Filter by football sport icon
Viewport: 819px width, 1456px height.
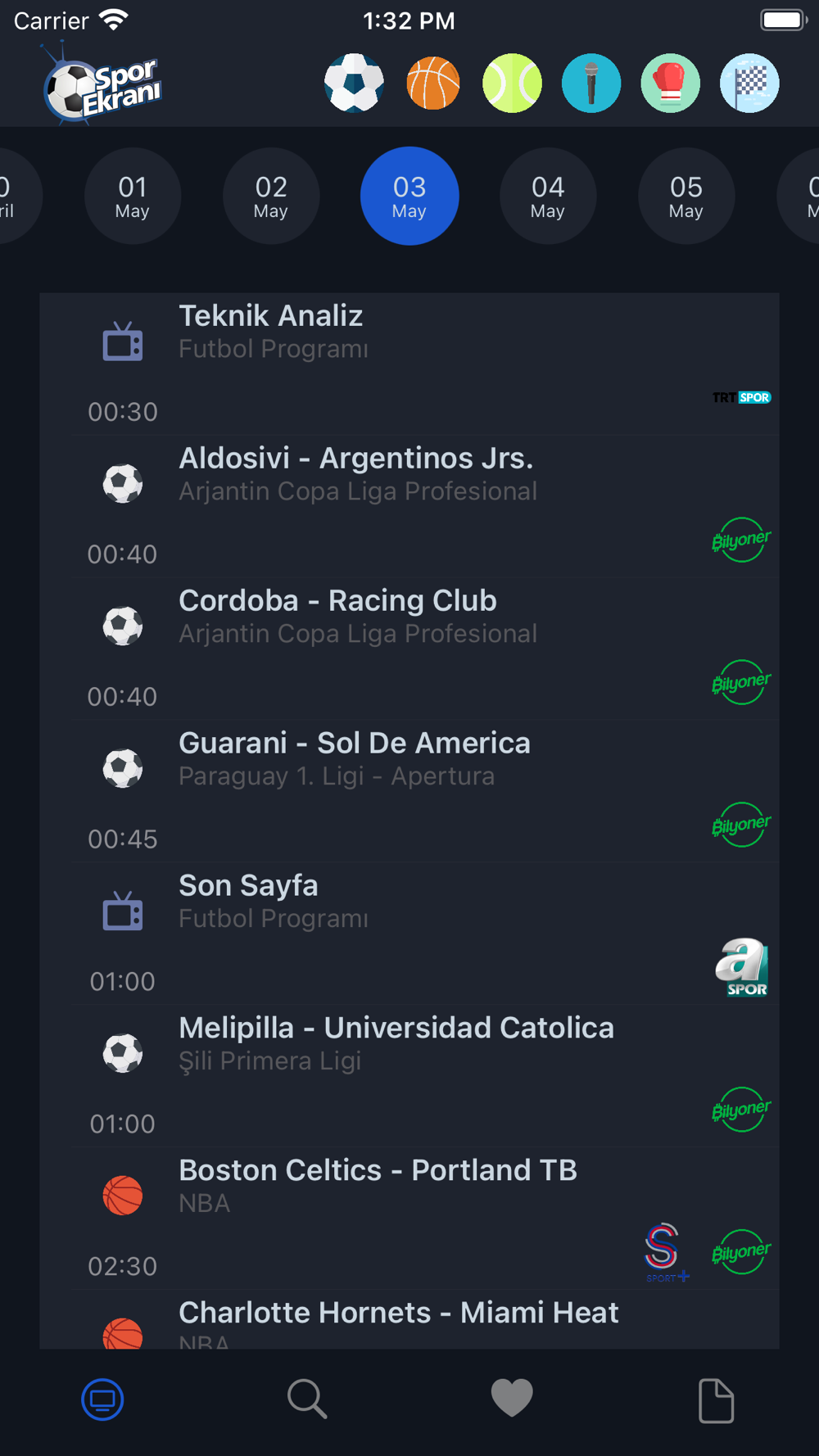[x=354, y=83]
